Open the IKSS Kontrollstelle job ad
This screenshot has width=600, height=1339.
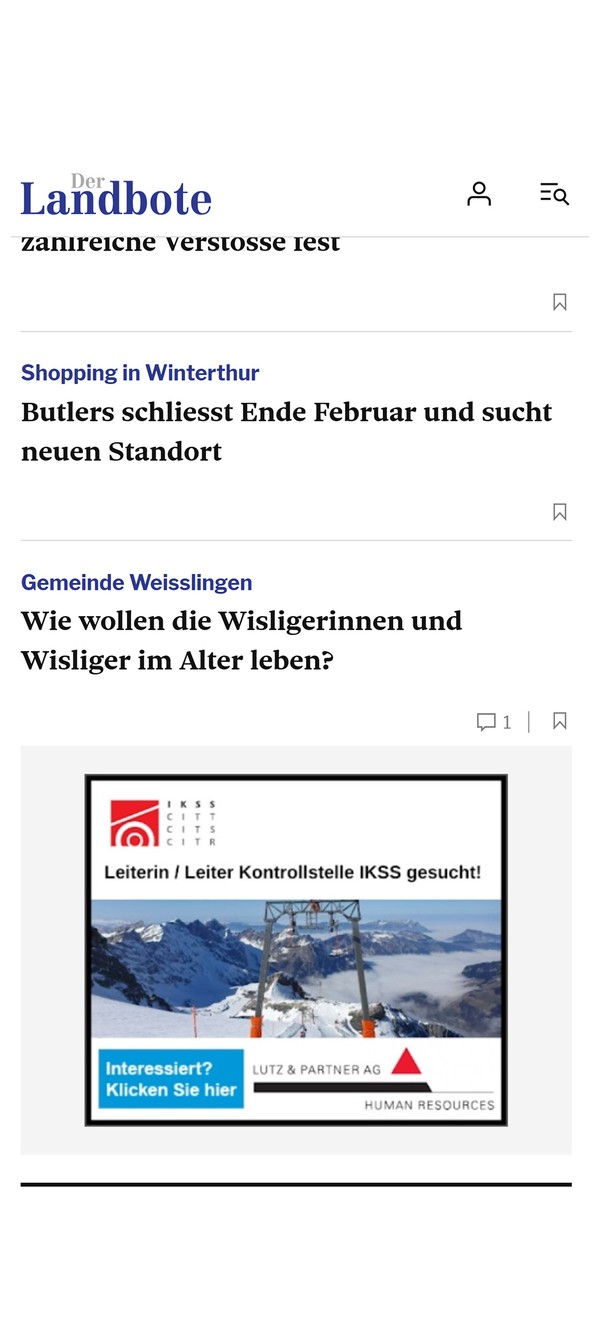[x=296, y=950]
